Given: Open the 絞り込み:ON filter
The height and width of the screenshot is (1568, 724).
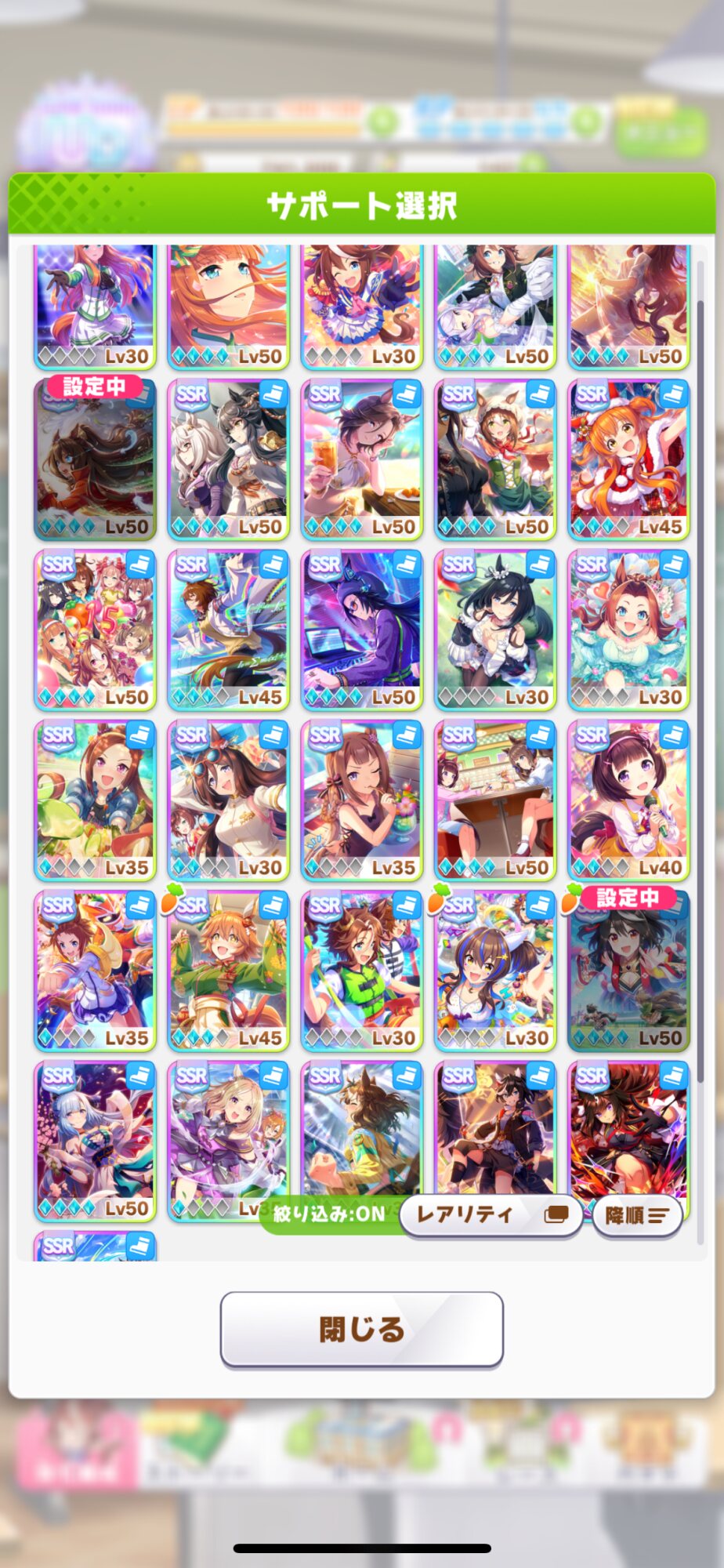Looking at the screenshot, I should [x=329, y=1214].
